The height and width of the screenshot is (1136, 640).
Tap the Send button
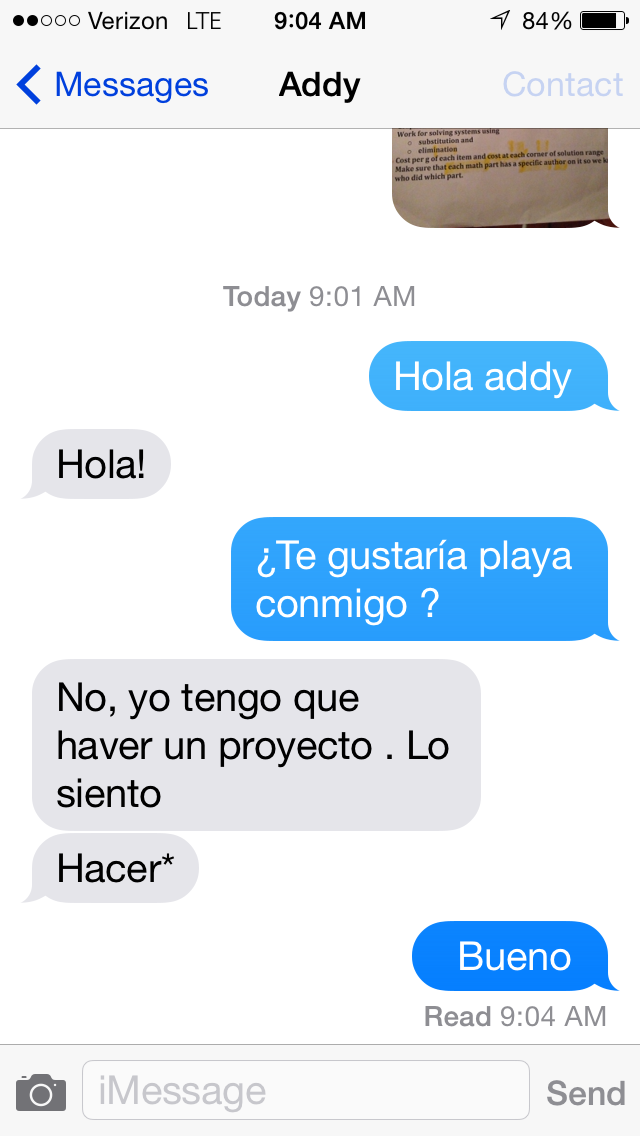[x=585, y=1092]
